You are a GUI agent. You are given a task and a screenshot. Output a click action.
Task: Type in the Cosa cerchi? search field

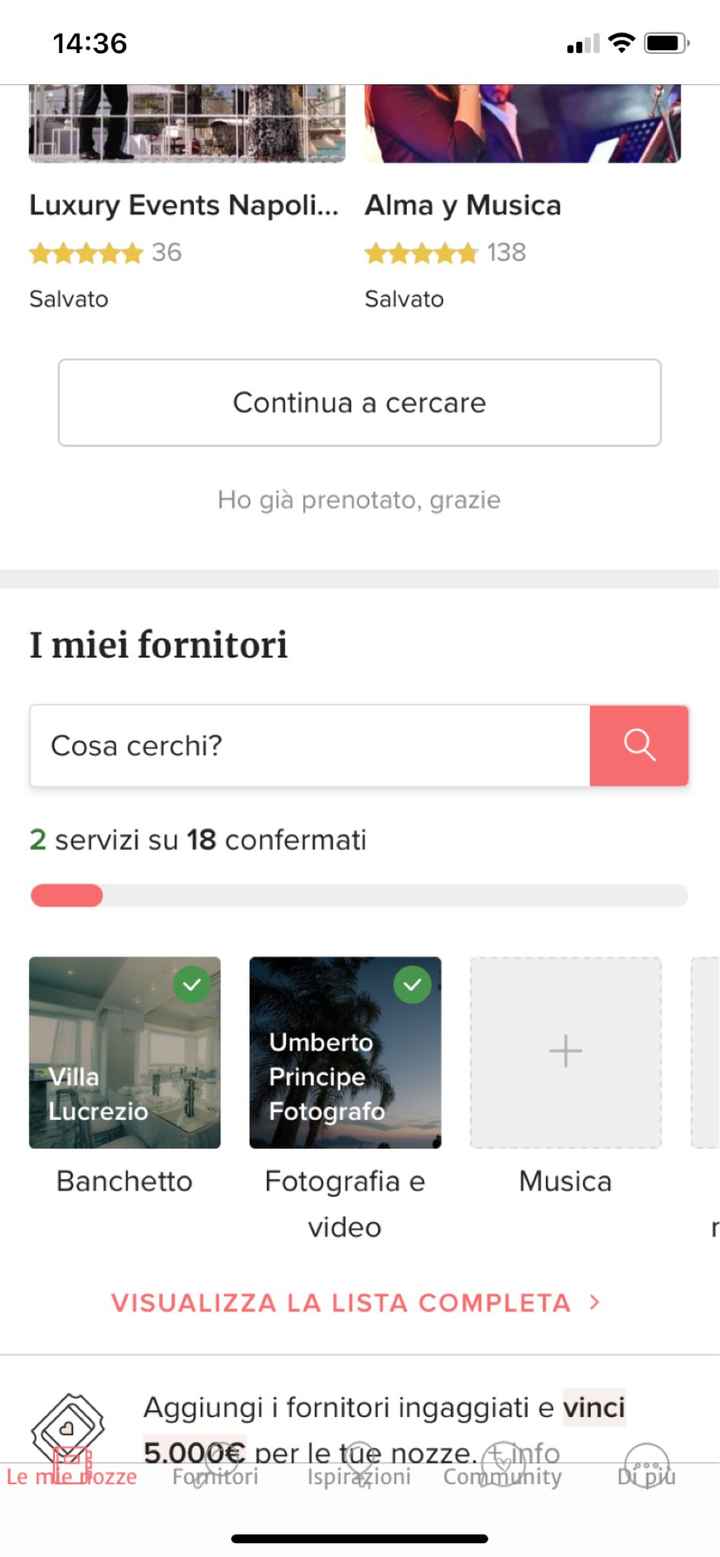[x=310, y=745]
